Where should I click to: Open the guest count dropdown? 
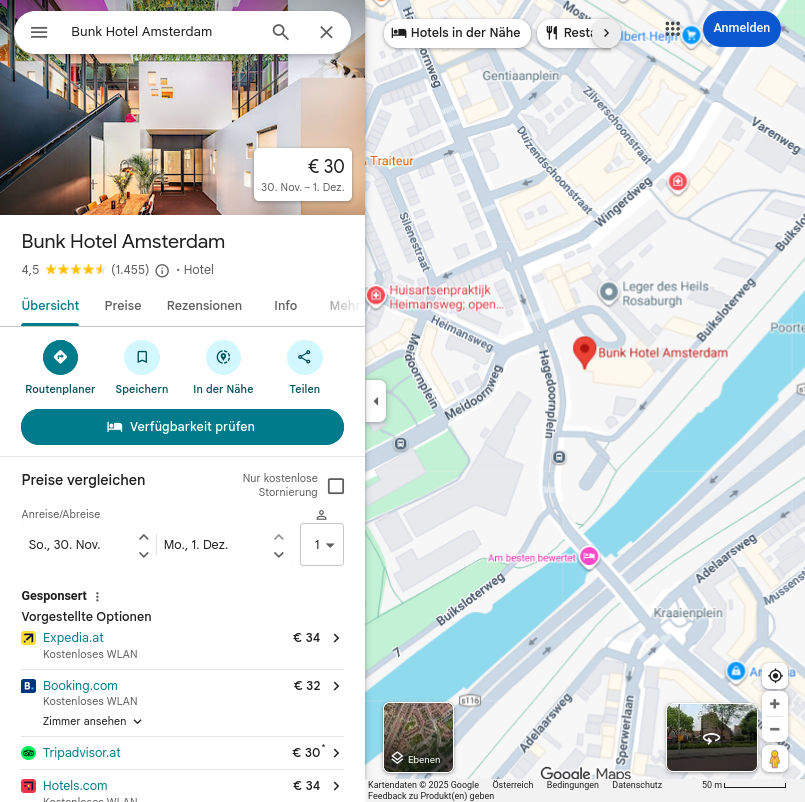point(322,545)
